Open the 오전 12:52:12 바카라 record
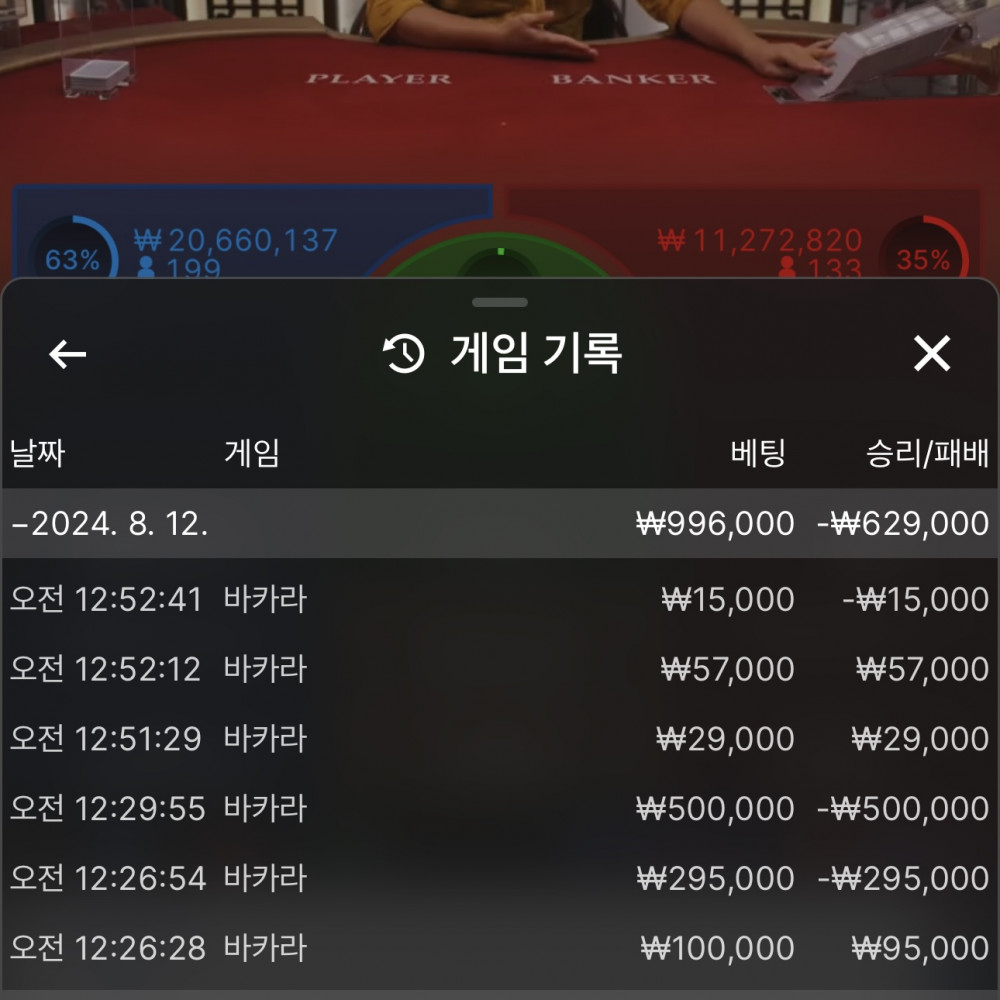Viewport: 1000px width, 1000px height. click(x=500, y=669)
